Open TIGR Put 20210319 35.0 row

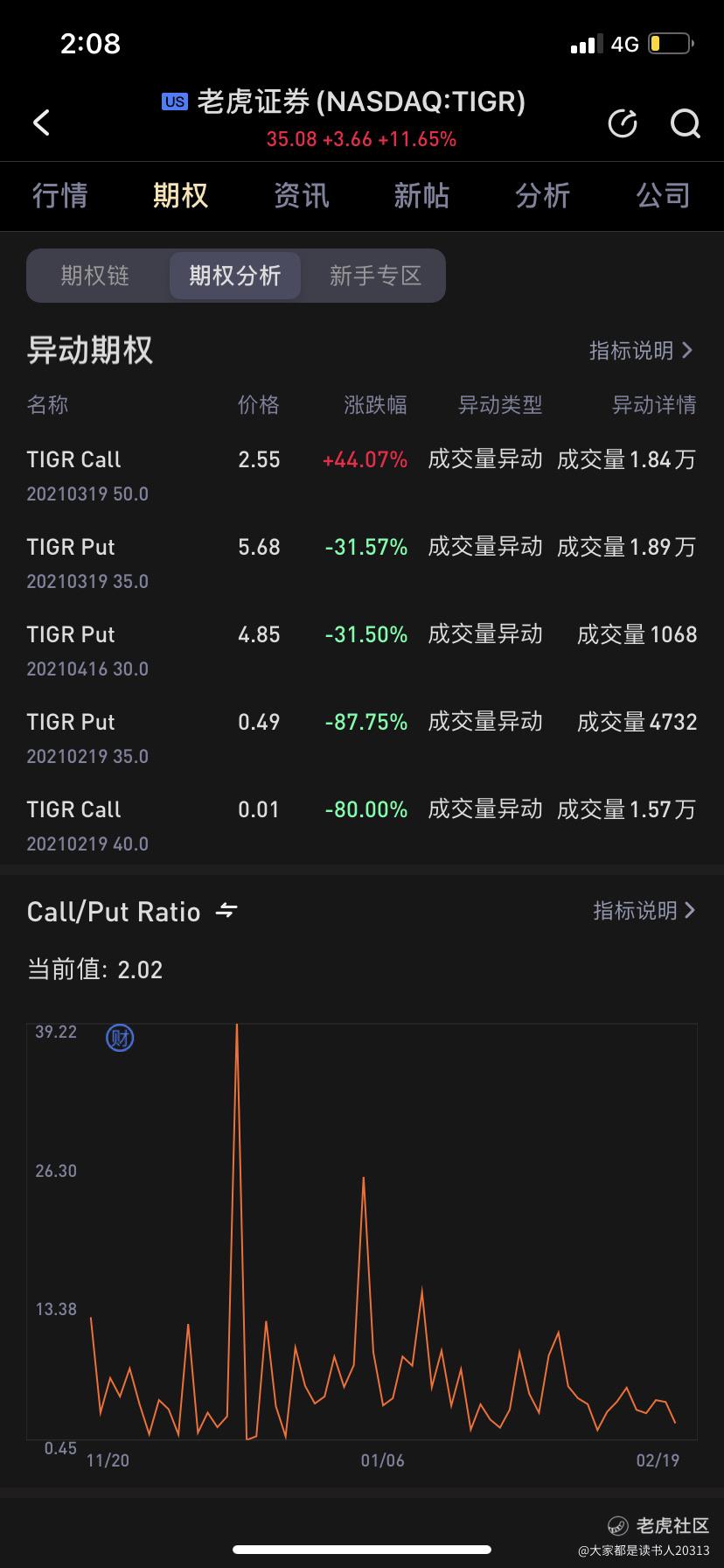click(362, 563)
